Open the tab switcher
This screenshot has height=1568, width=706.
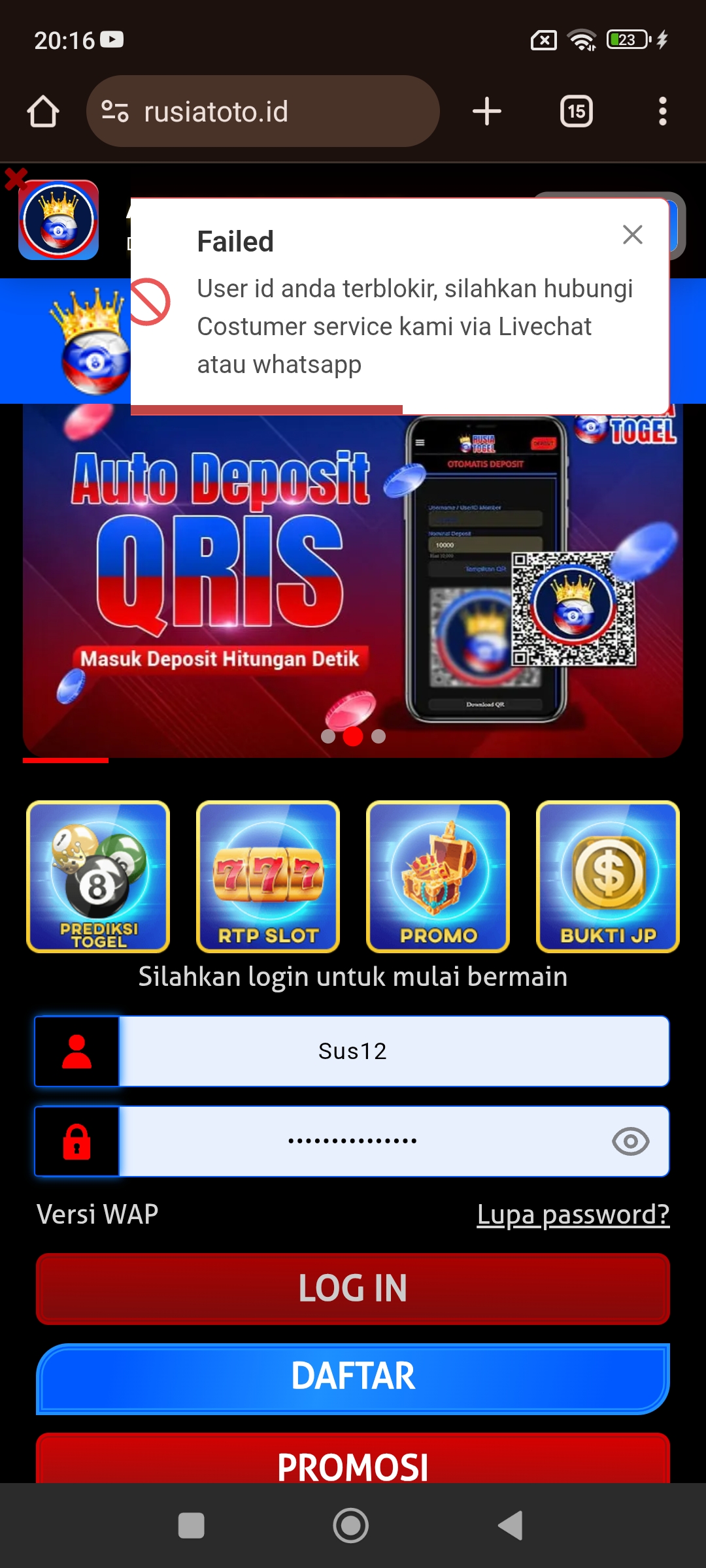[576, 112]
